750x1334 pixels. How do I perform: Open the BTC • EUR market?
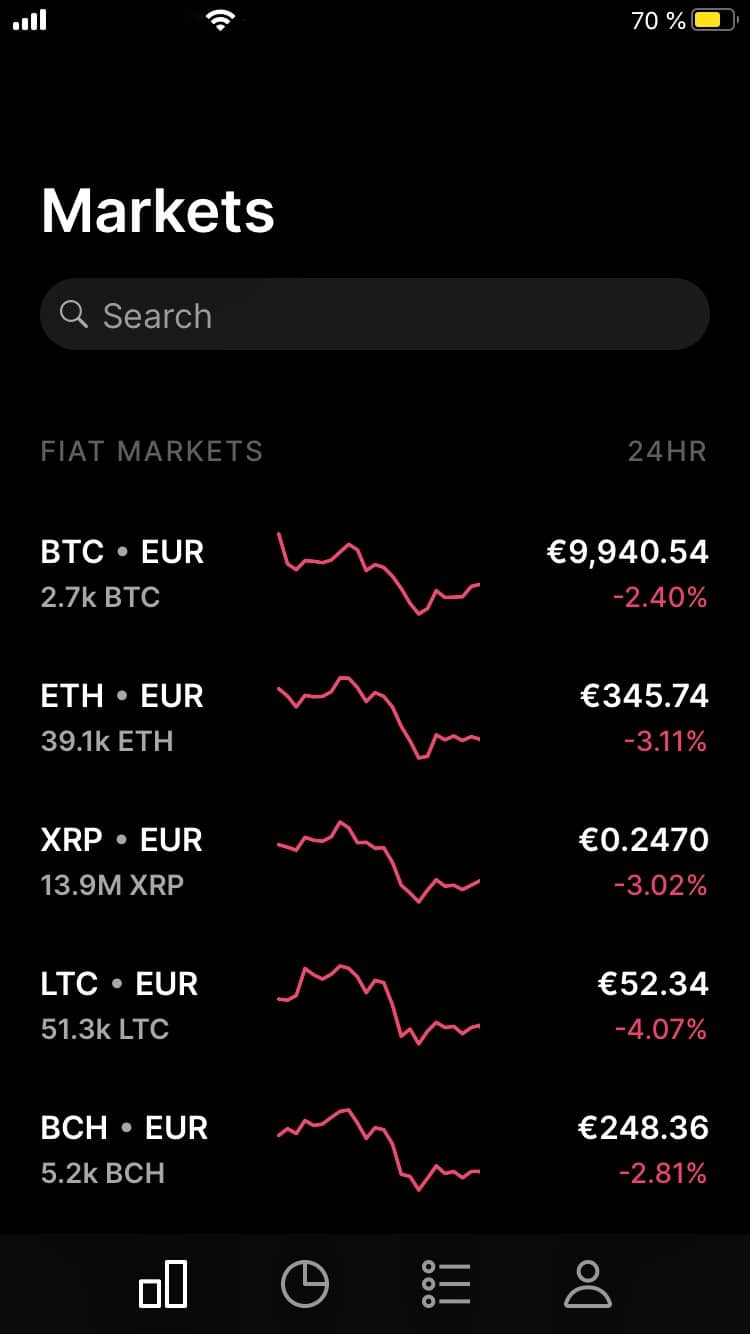tap(374, 574)
